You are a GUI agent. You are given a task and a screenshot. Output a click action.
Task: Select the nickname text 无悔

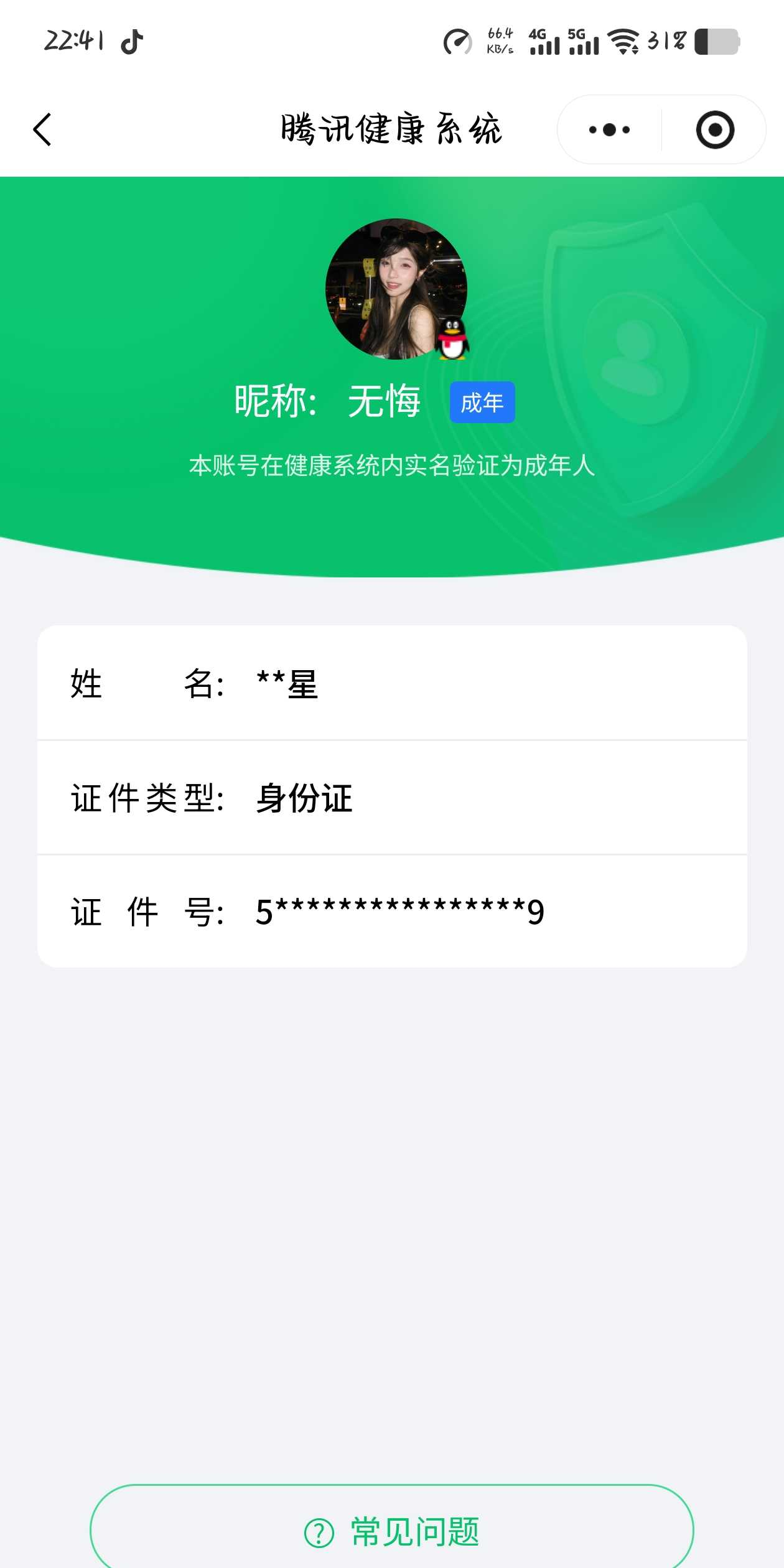point(384,401)
